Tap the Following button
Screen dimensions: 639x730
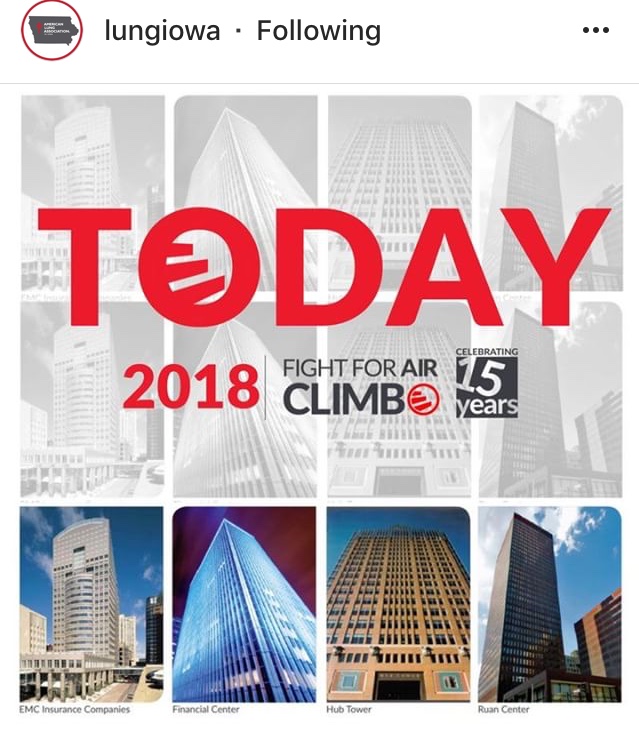319,31
